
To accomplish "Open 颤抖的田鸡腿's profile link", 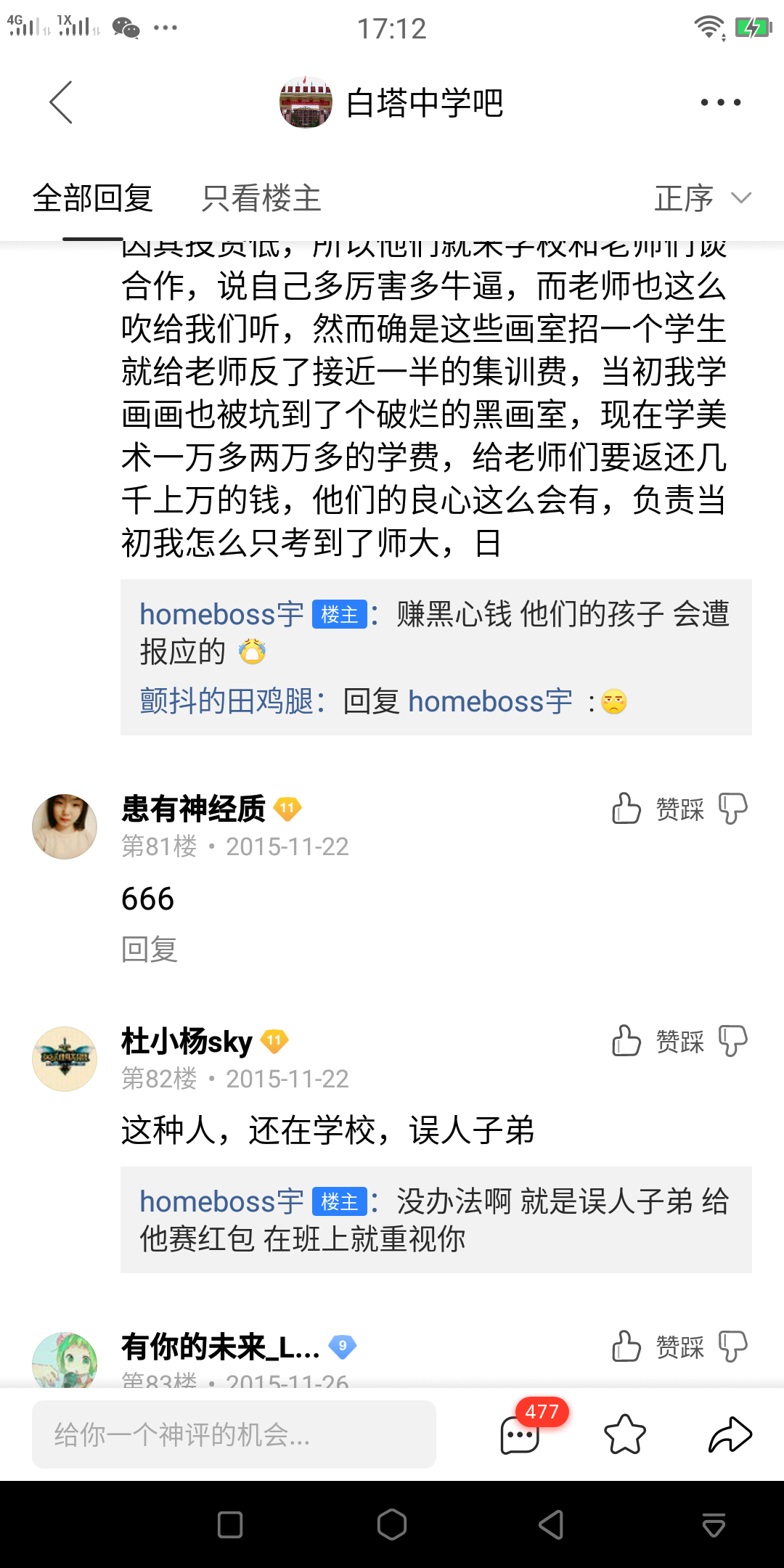I will 226,701.
